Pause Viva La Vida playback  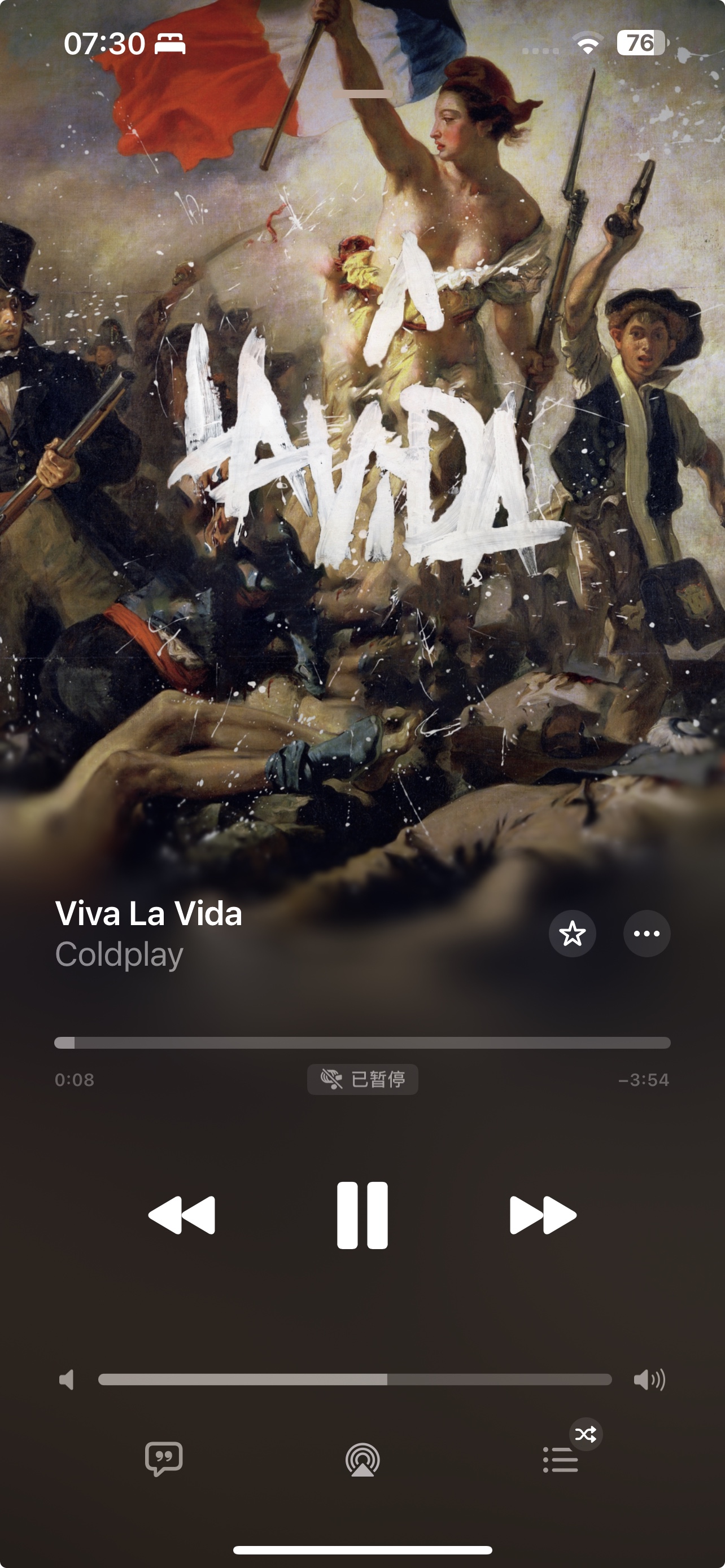click(362, 1215)
